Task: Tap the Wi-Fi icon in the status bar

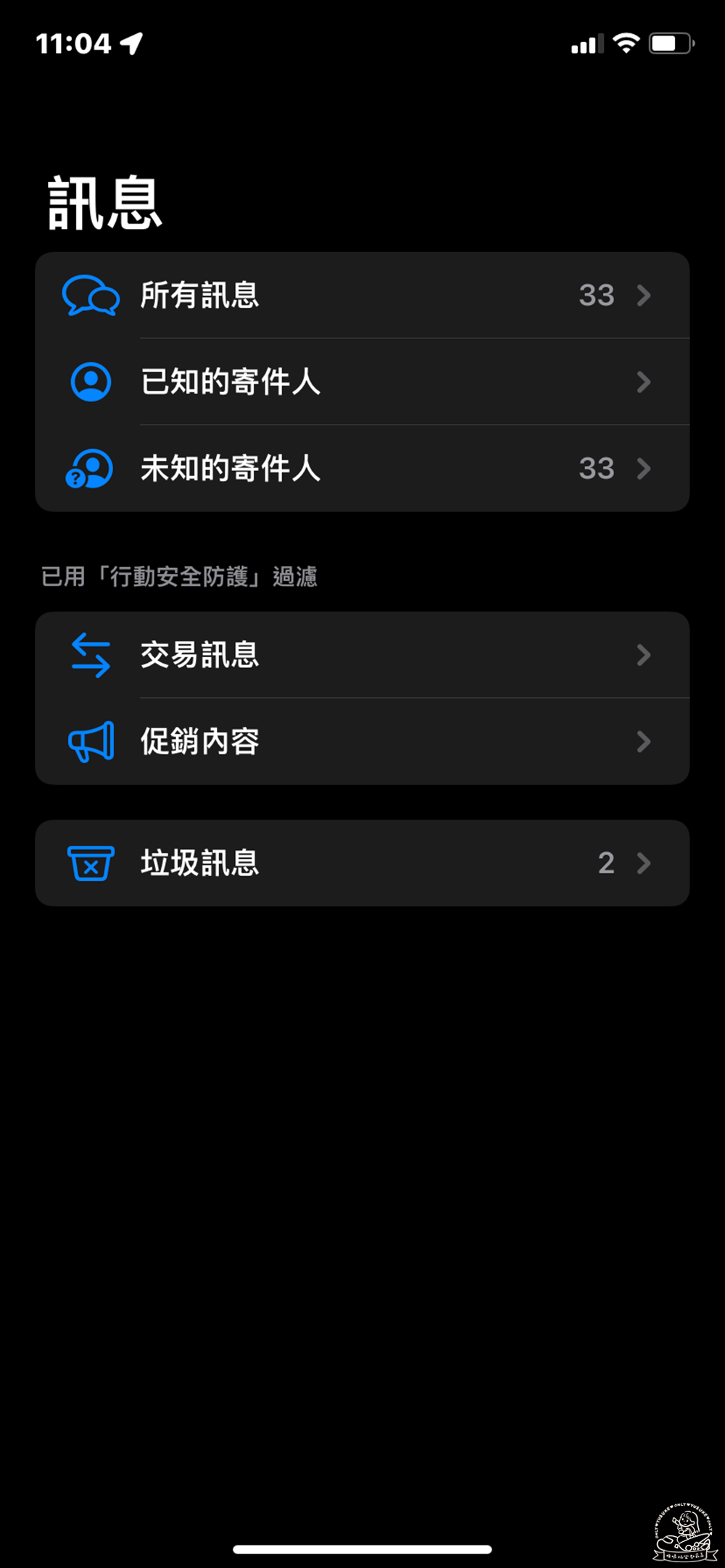Action: [628, 43]
